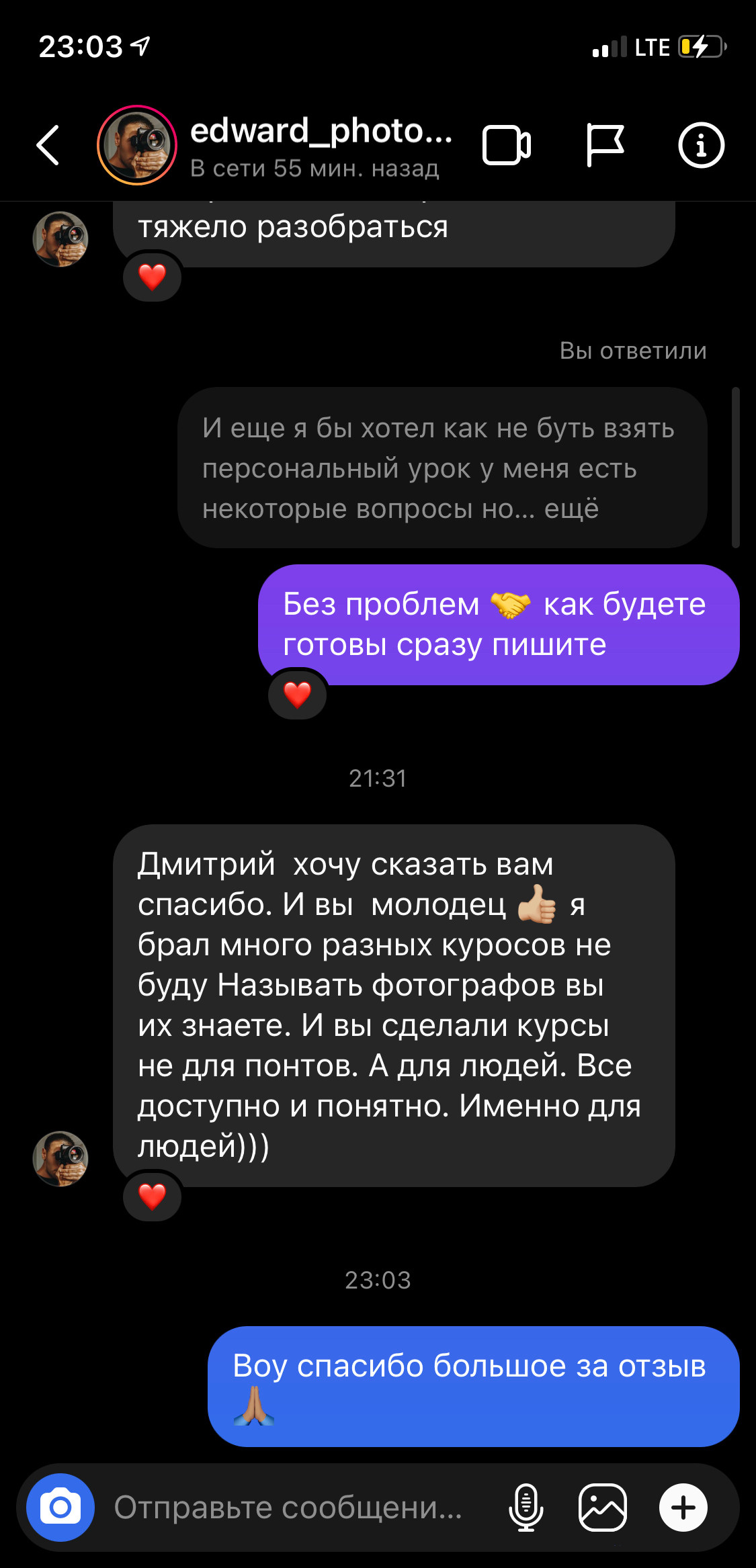Toggle the heart reaction on 'тяжело разобраться' message
This screenshot has height=1568, width=756.
click(152, 275)
